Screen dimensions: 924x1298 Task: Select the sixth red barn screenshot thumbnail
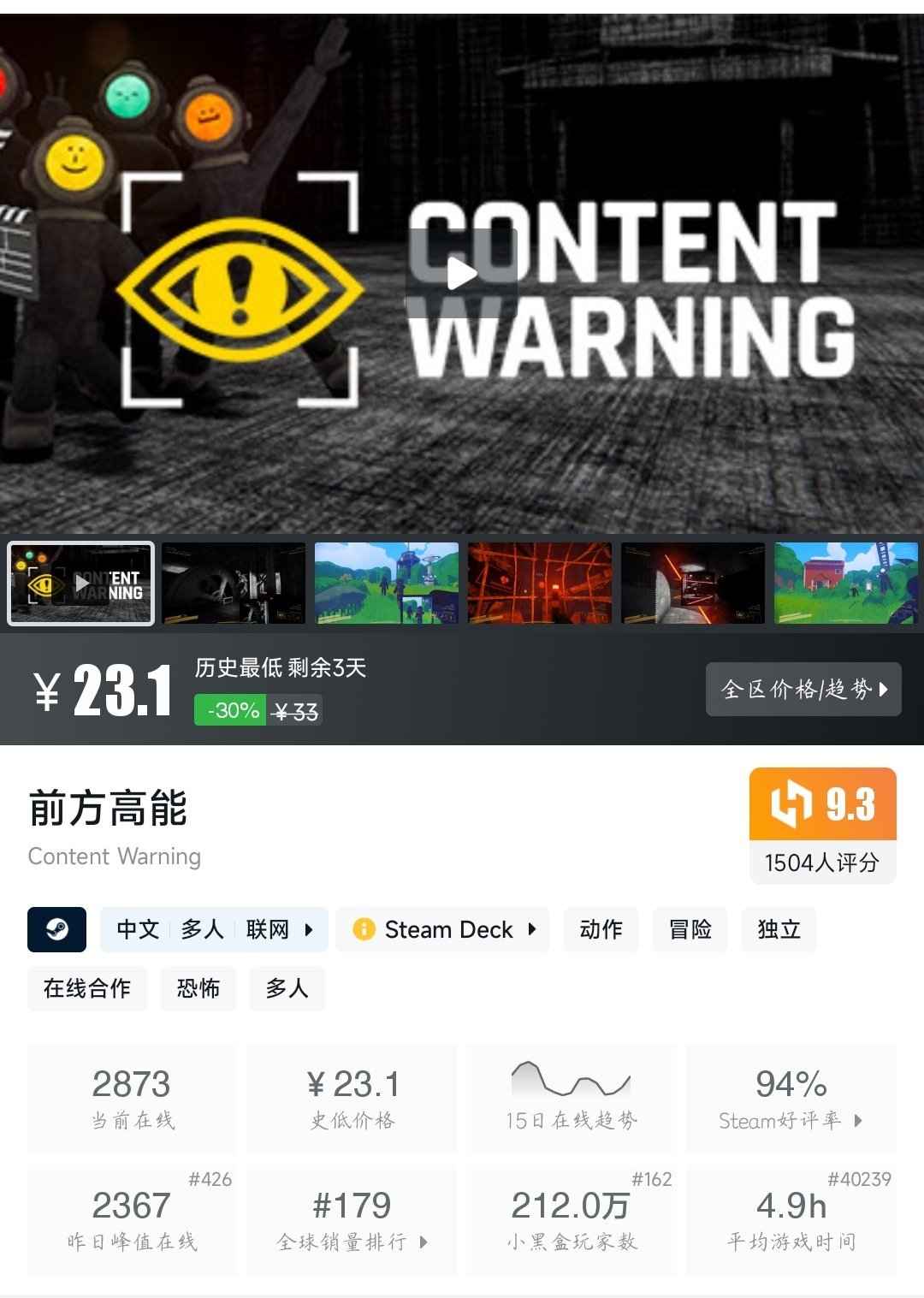coord(845,583)
